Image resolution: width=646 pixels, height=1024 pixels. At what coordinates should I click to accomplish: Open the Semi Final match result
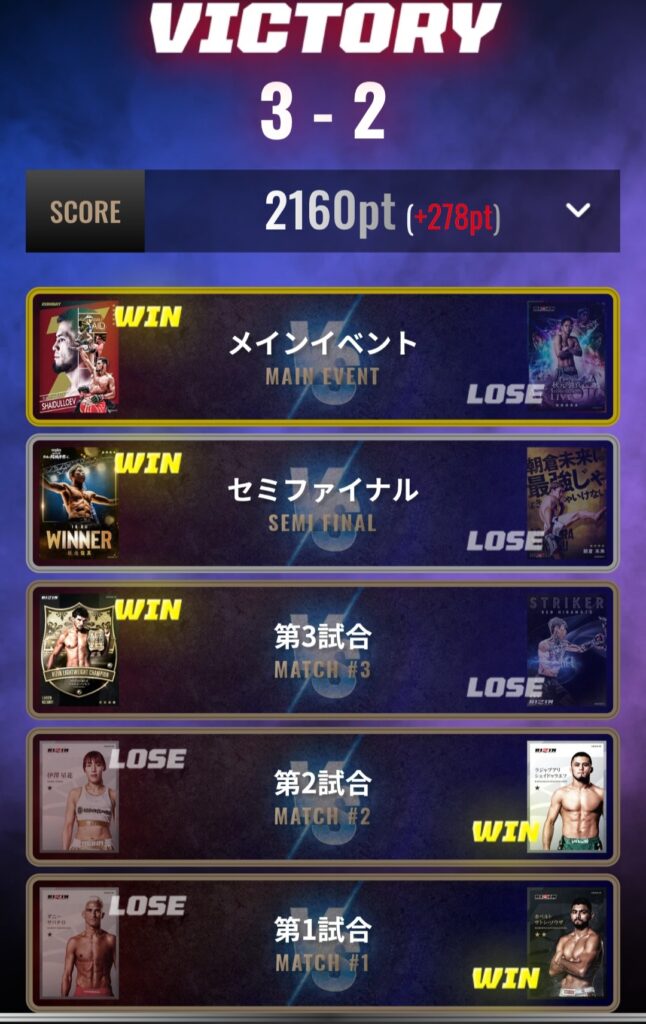tap(322, 503)
